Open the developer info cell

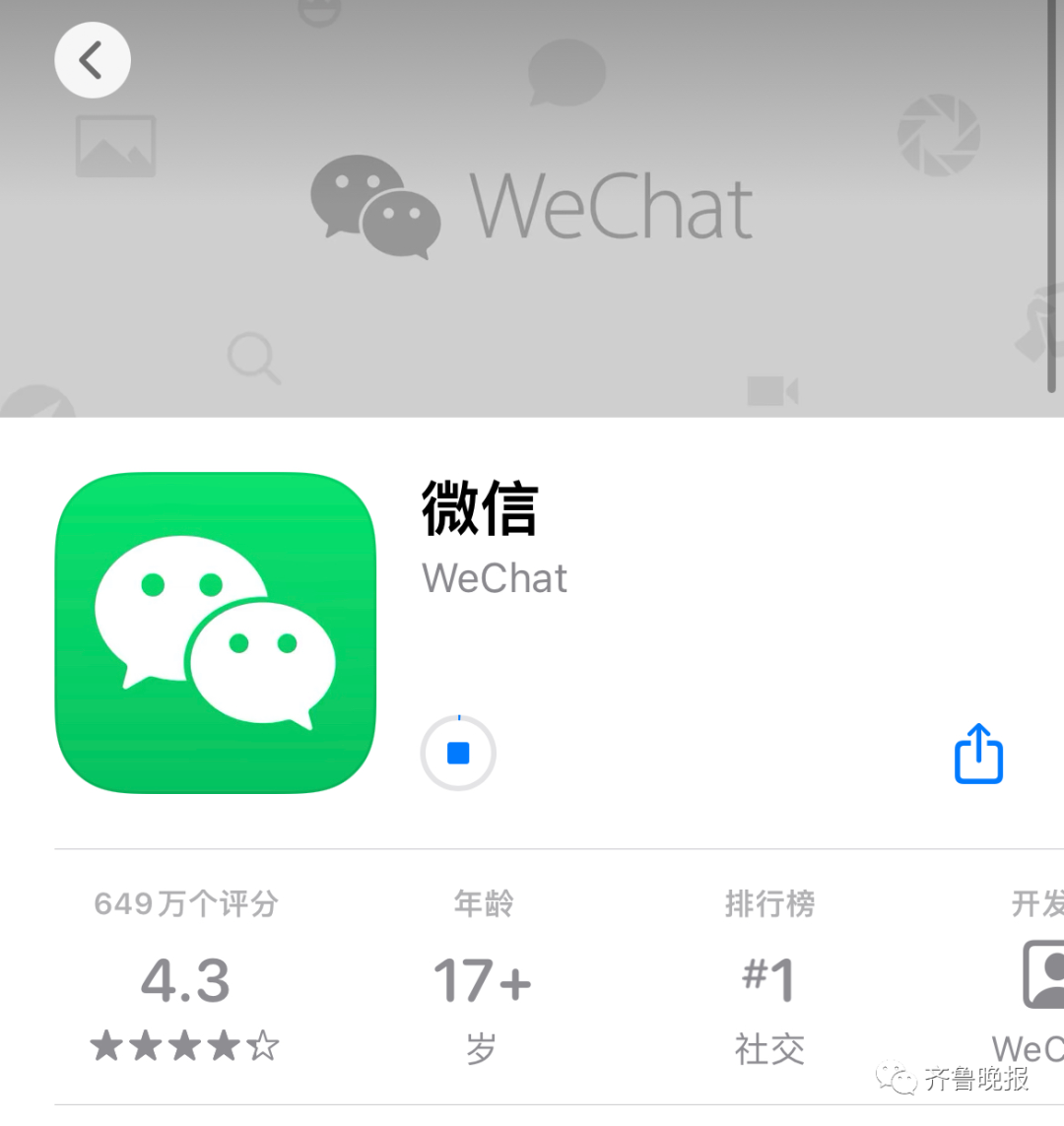click(1034, 980)
